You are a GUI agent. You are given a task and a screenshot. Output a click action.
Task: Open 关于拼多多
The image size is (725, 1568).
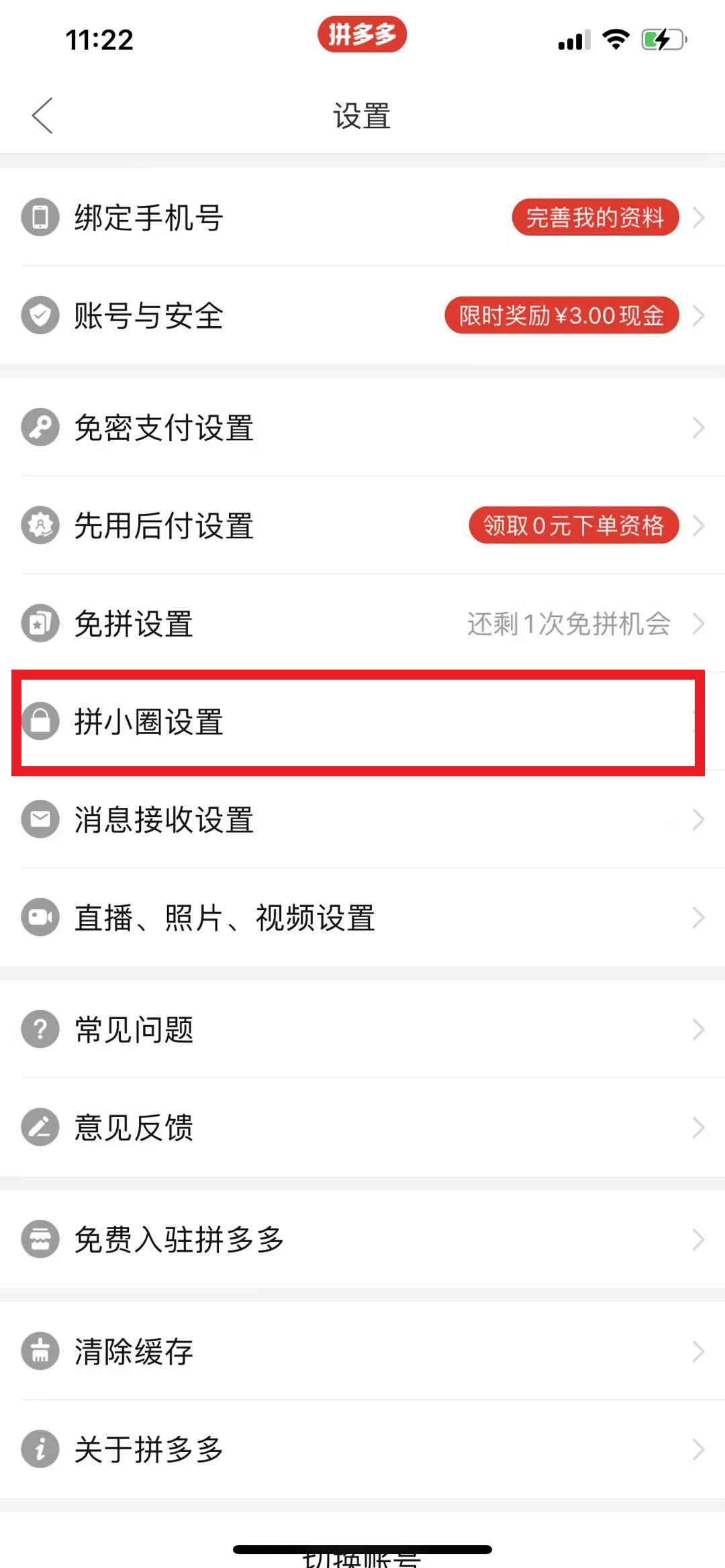click(362, 1449)
